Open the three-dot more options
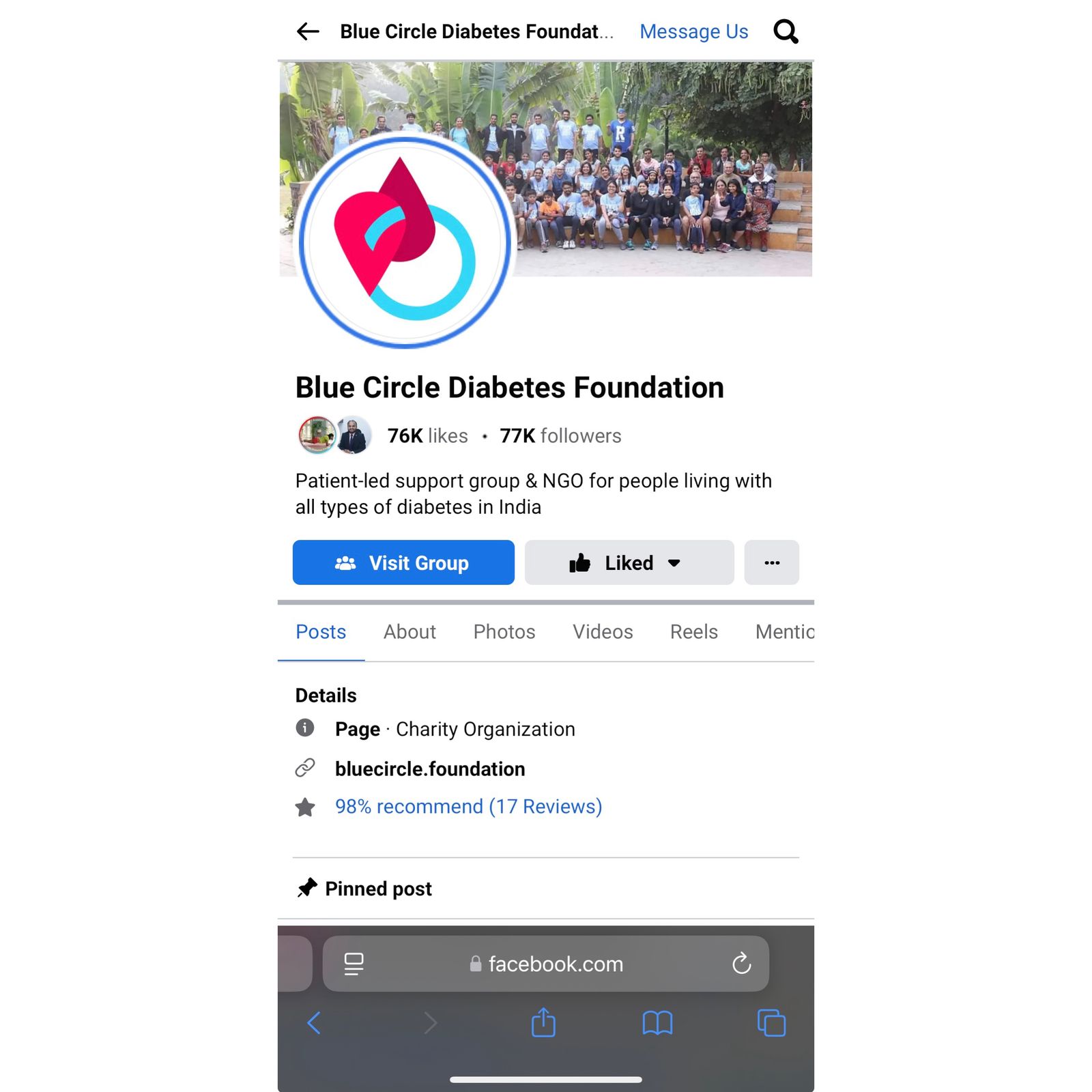1092x1092 pixels. point(771,562)
